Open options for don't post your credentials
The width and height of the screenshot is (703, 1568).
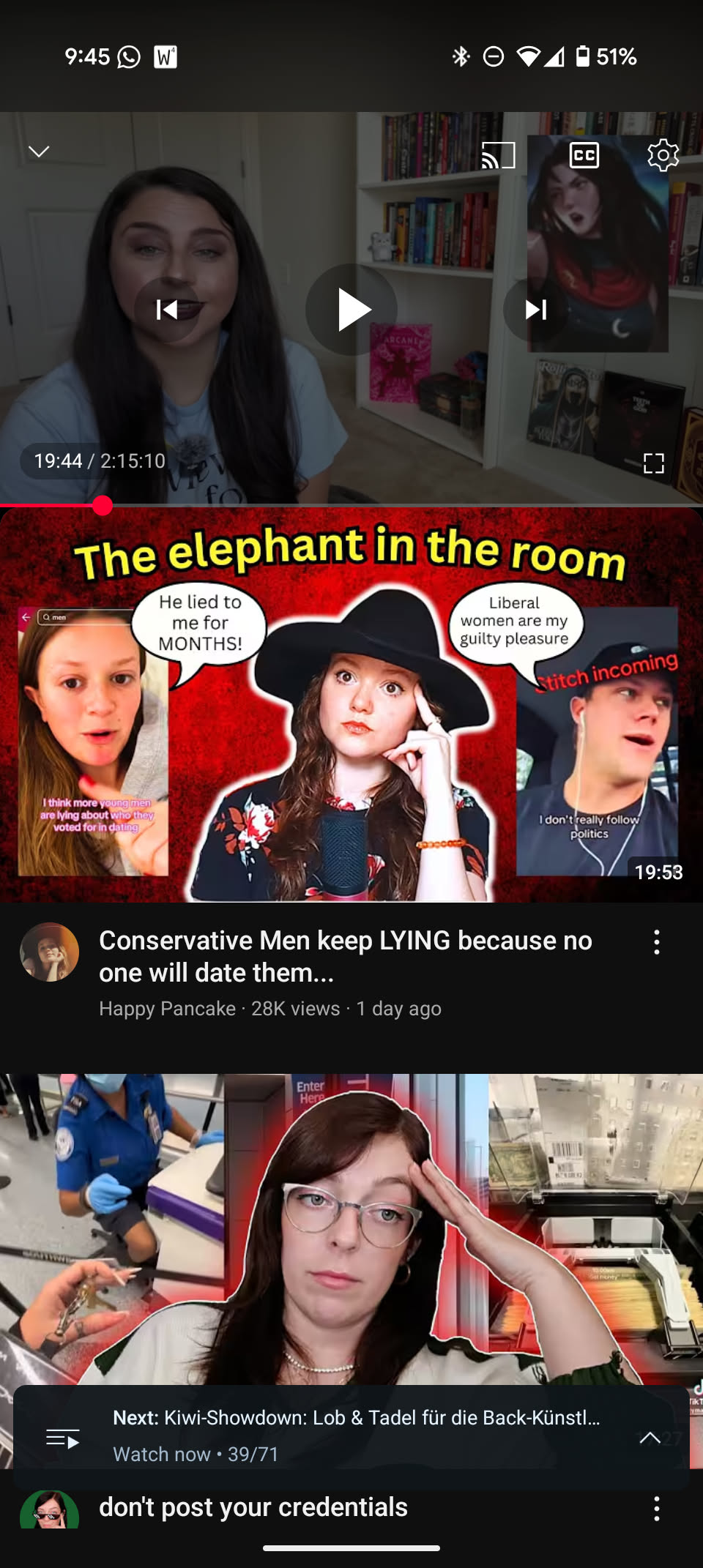pyautogui.click(x=657, y=1509)
